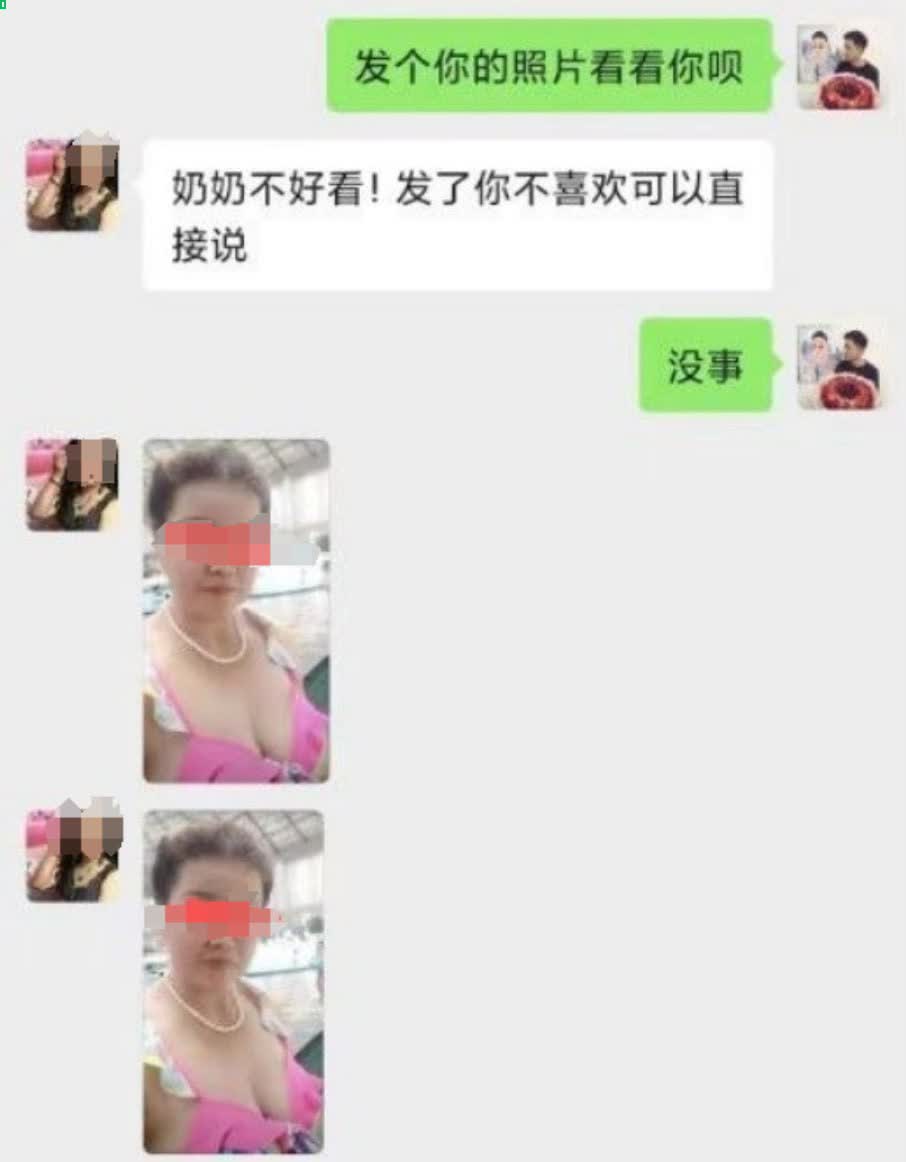
Task: Tap your avatar beside 发个你的照片看看你呗 message
Action: click(841, 66)
